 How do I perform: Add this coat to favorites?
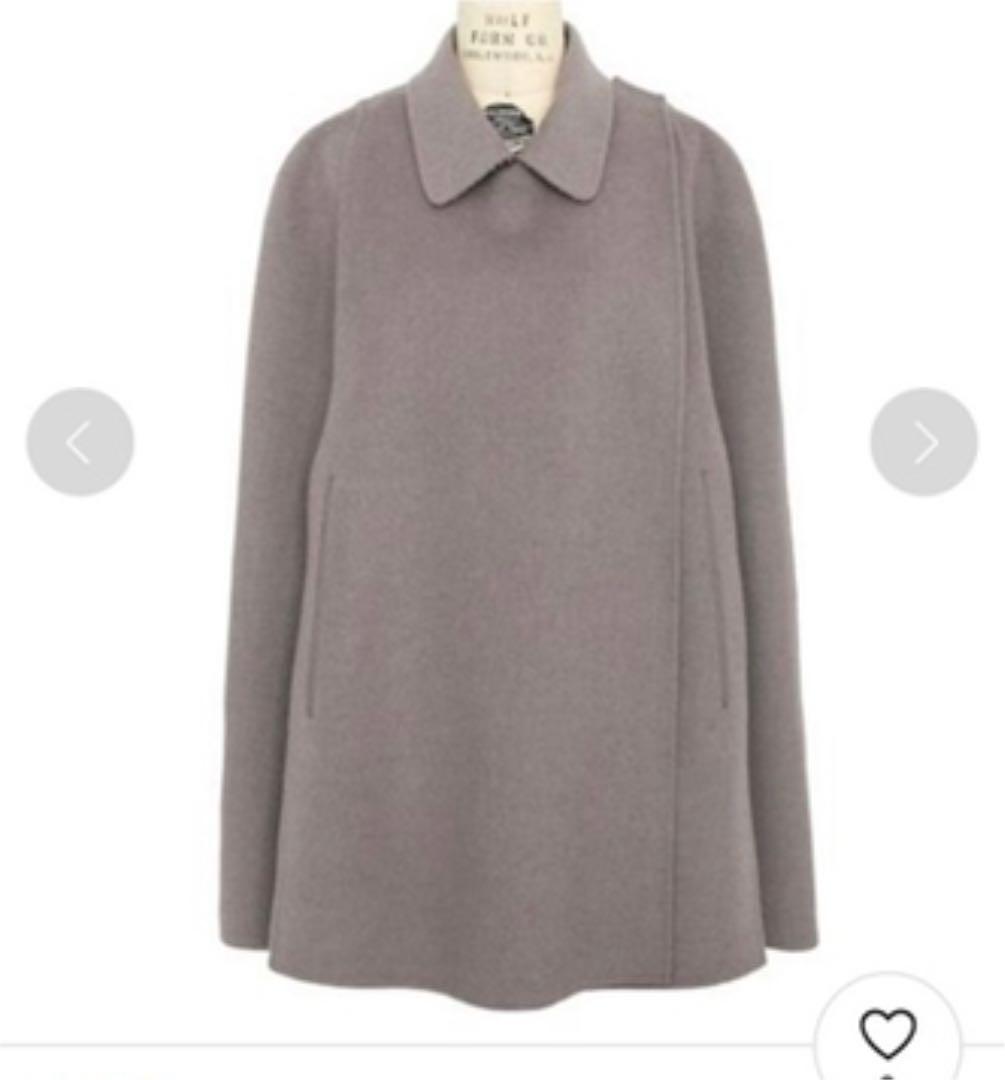point(887,1033)
